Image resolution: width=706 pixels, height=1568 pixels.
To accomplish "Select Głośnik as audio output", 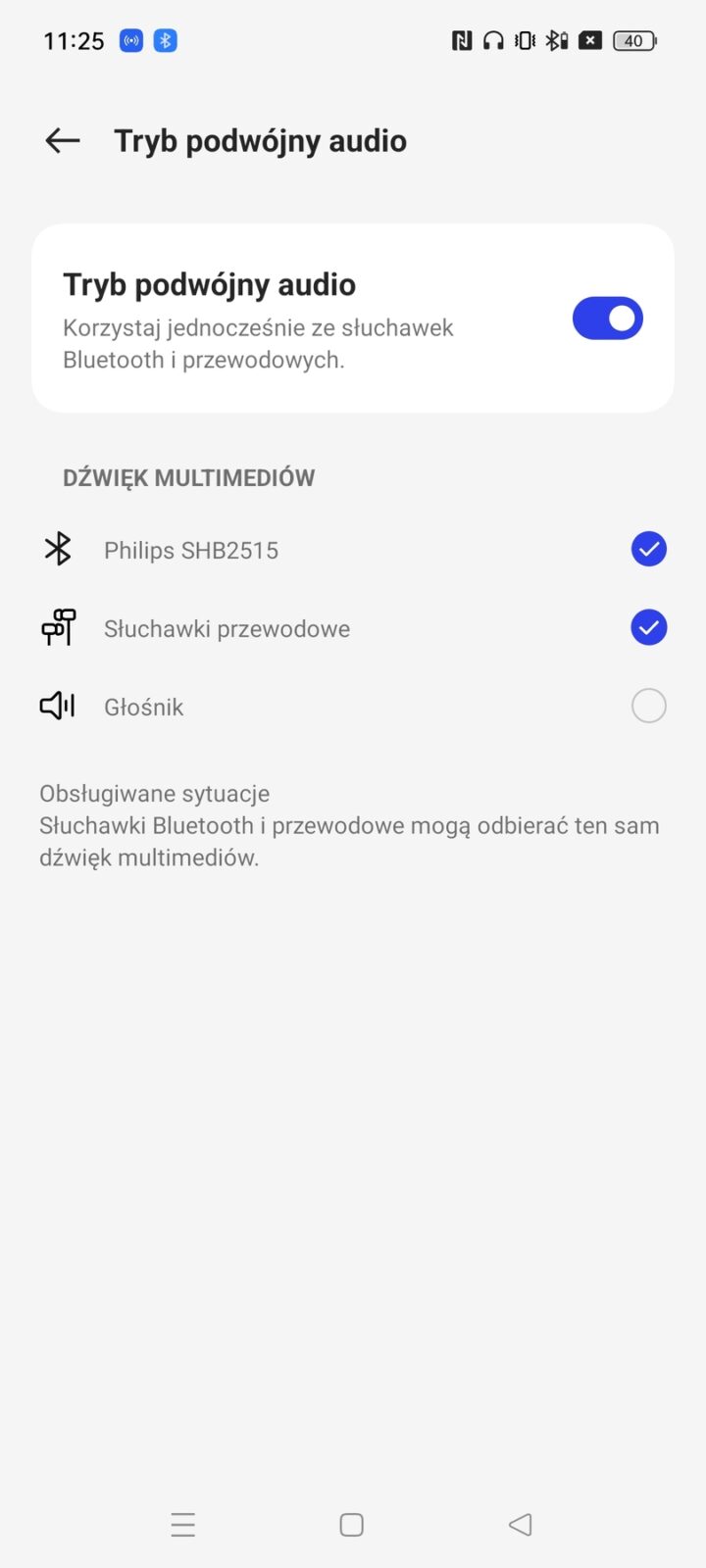I will [648, 707].
